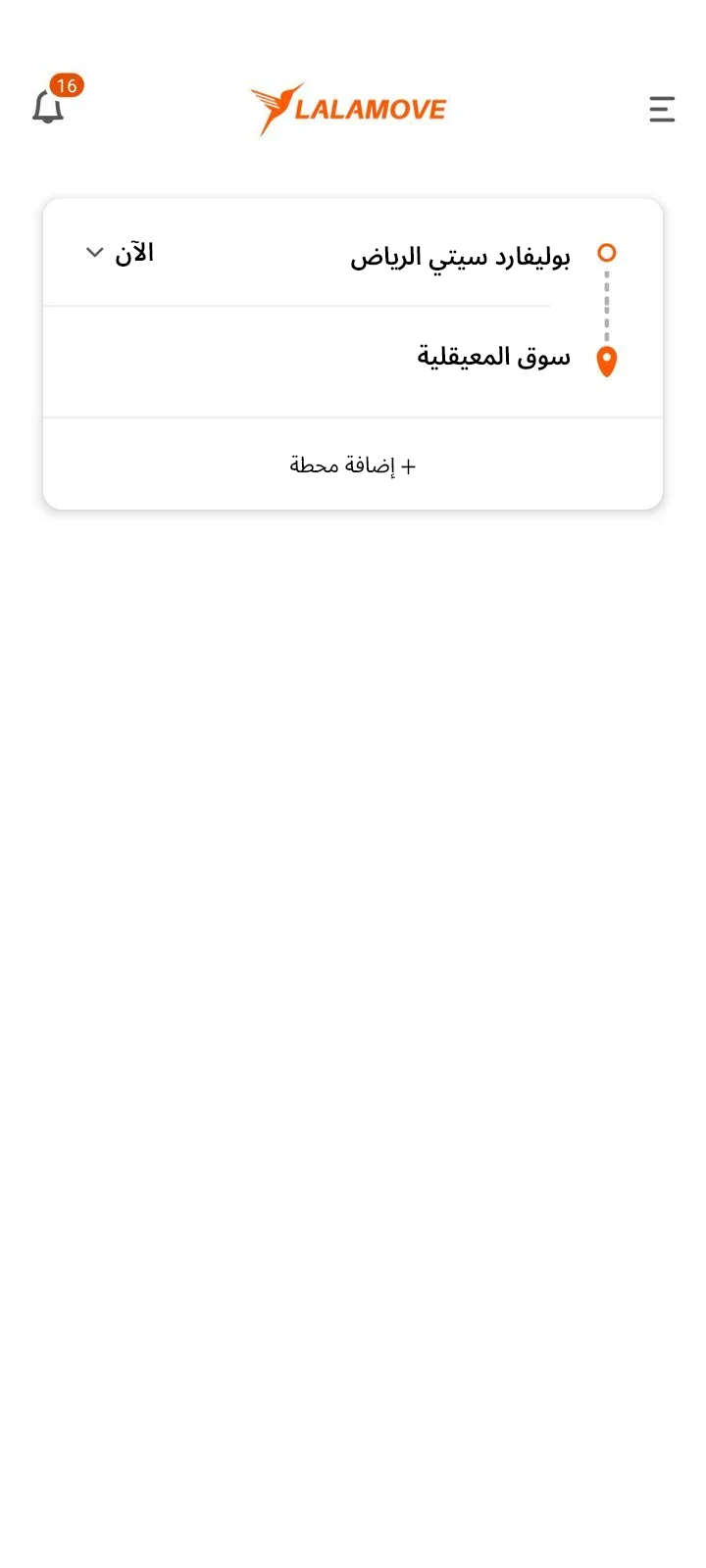Open the notifications bell

pyautogui.click(x=48, y=107)
